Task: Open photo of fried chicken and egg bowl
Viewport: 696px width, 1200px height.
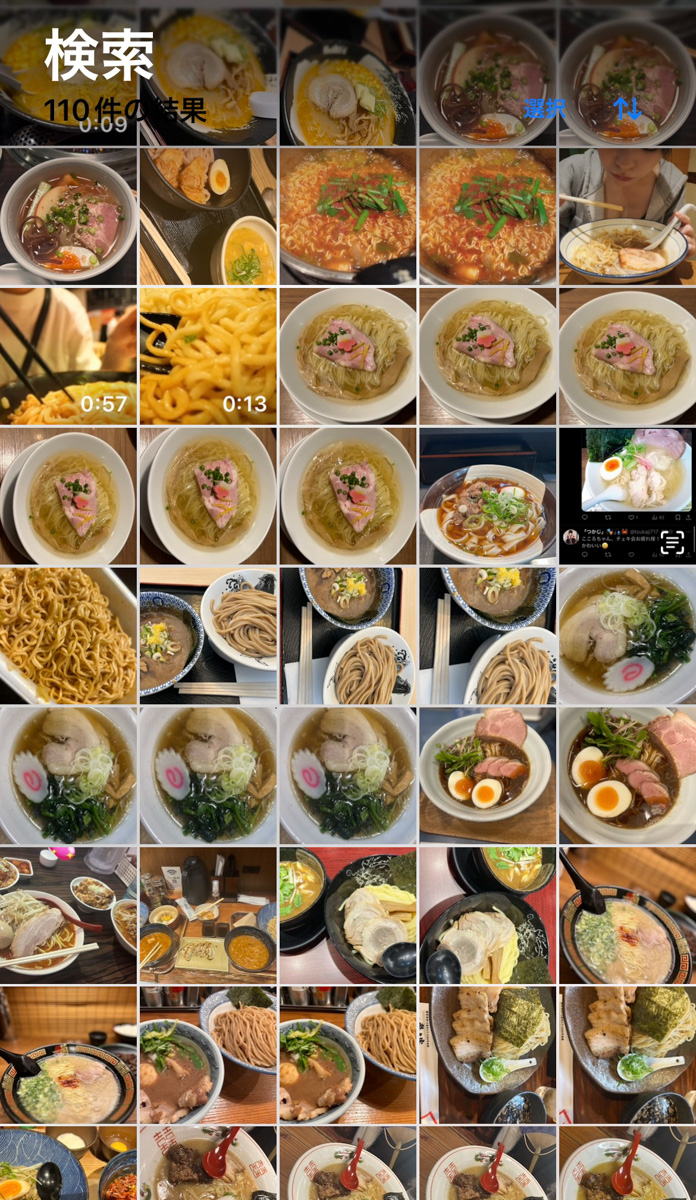Action: pos(208,216)
